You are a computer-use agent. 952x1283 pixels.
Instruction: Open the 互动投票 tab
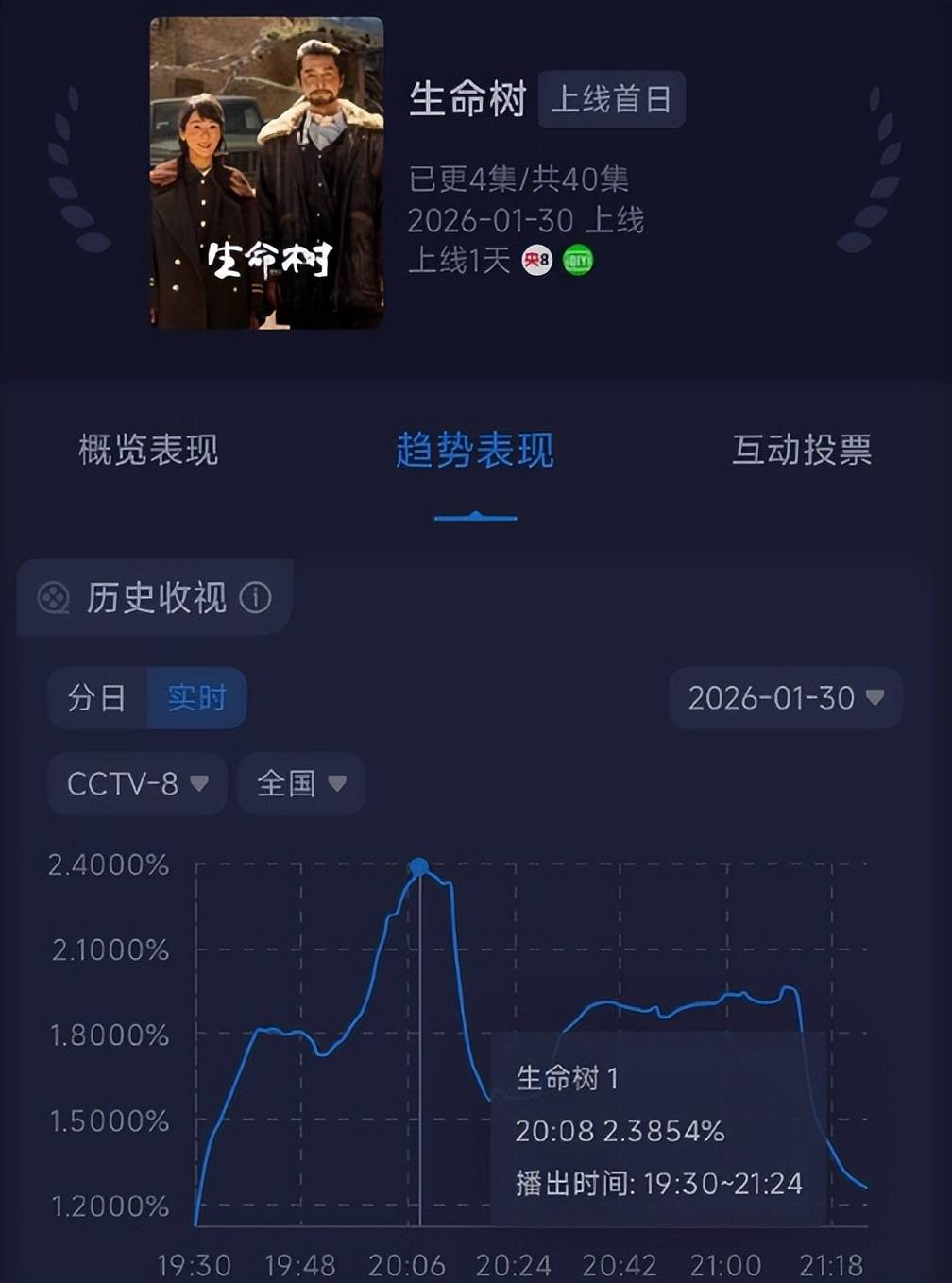point(802,450)
